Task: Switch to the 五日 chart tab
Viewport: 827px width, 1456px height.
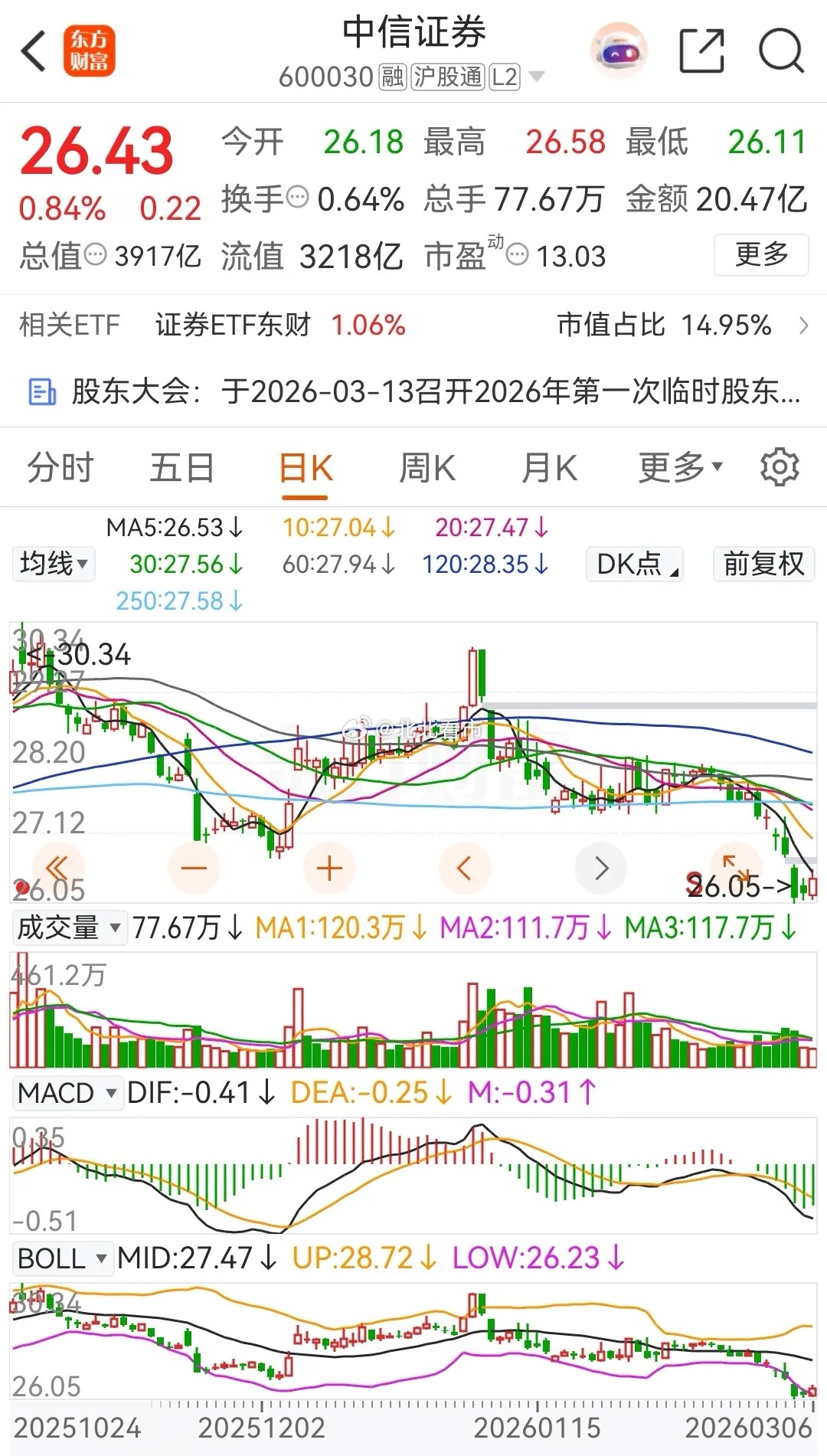Action: click(x=182, y=467)
